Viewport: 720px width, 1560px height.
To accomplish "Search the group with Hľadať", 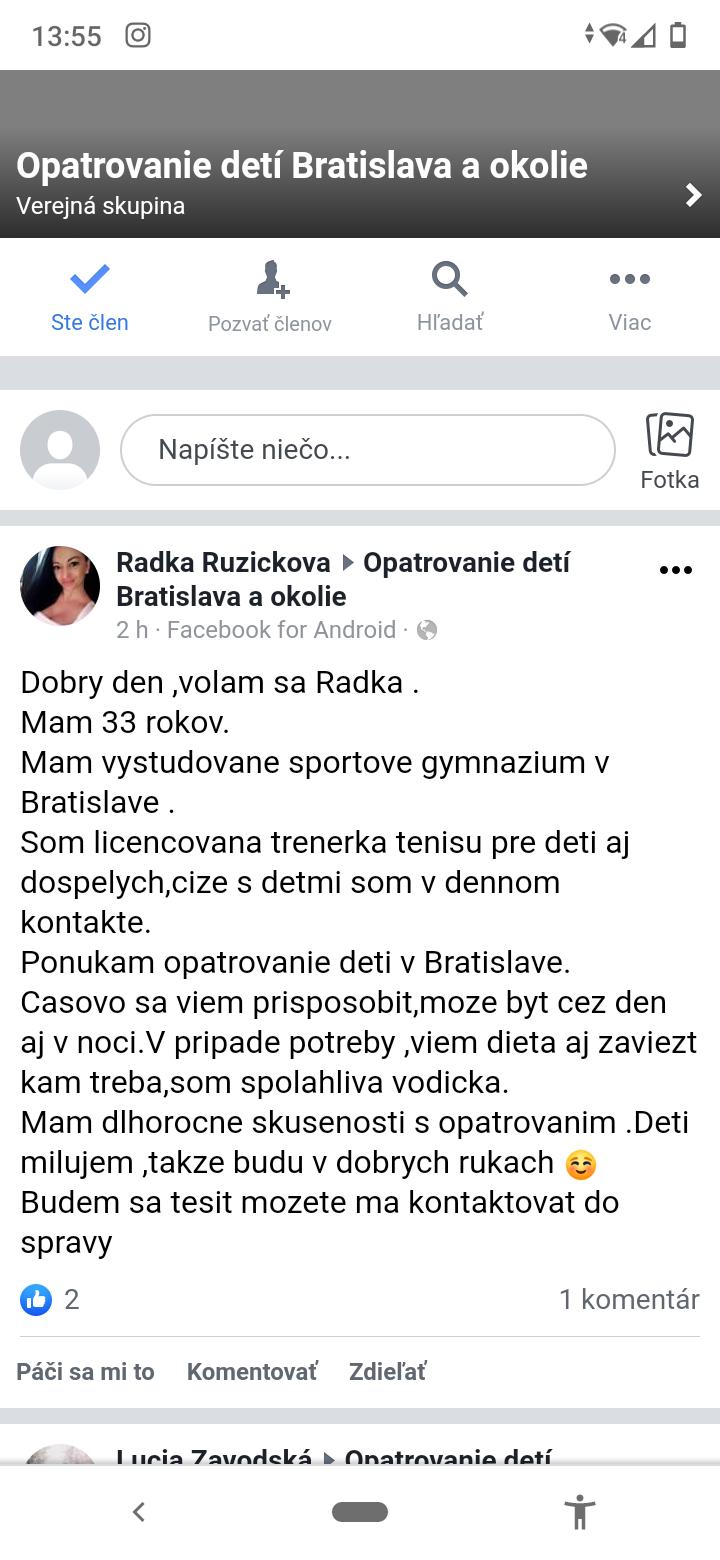I will (450, 297).
